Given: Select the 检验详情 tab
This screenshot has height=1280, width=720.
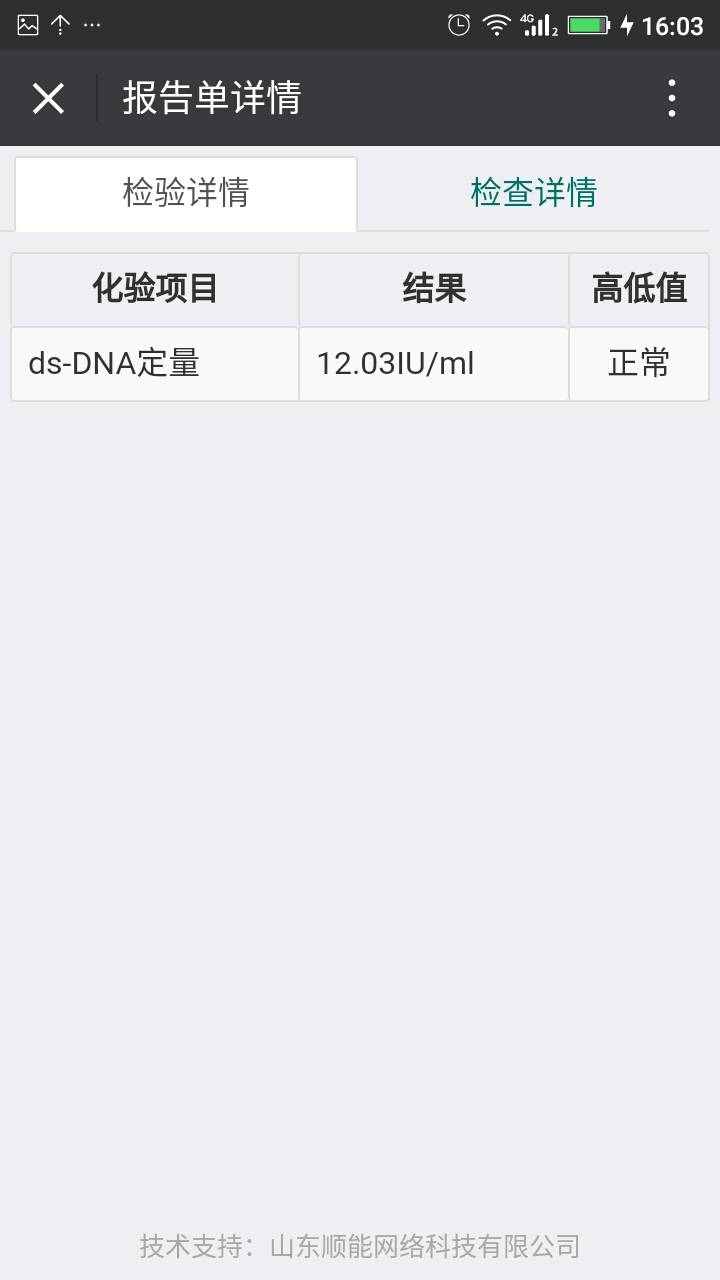Looking at the screenshot, I should click(186, 192).
